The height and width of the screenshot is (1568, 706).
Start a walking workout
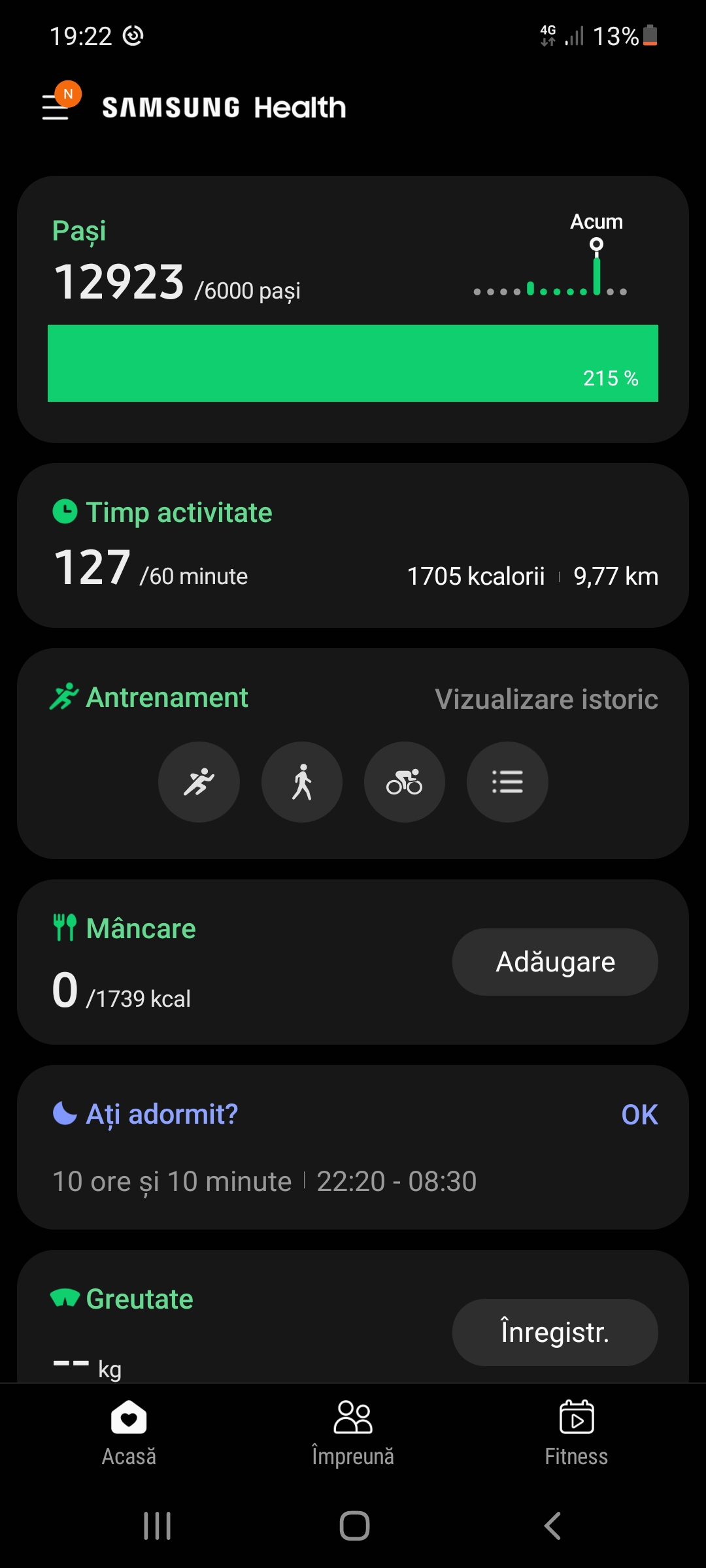click(302, 782)
